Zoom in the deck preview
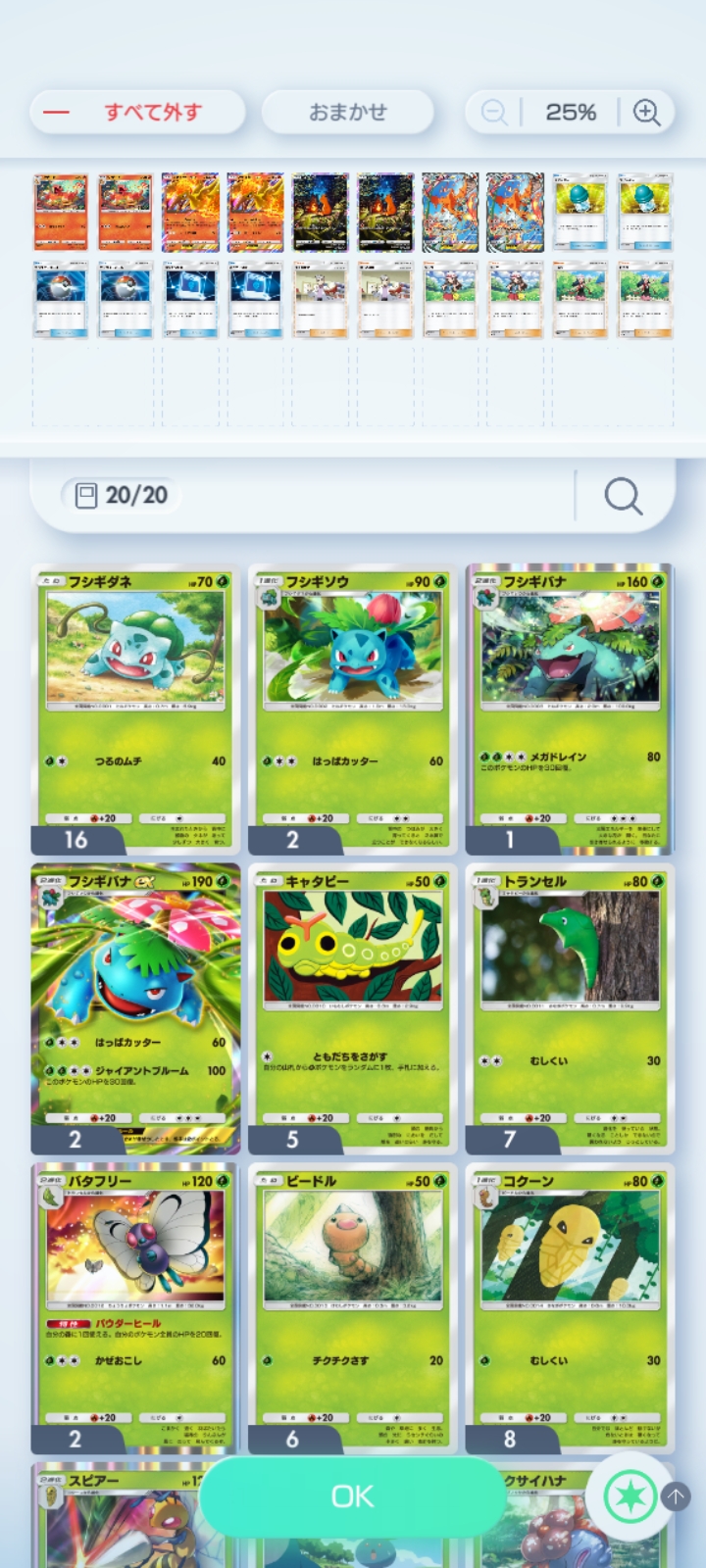Image resolution: width=706 pixels, height=1568 pixels. click(x=646, y=112)
